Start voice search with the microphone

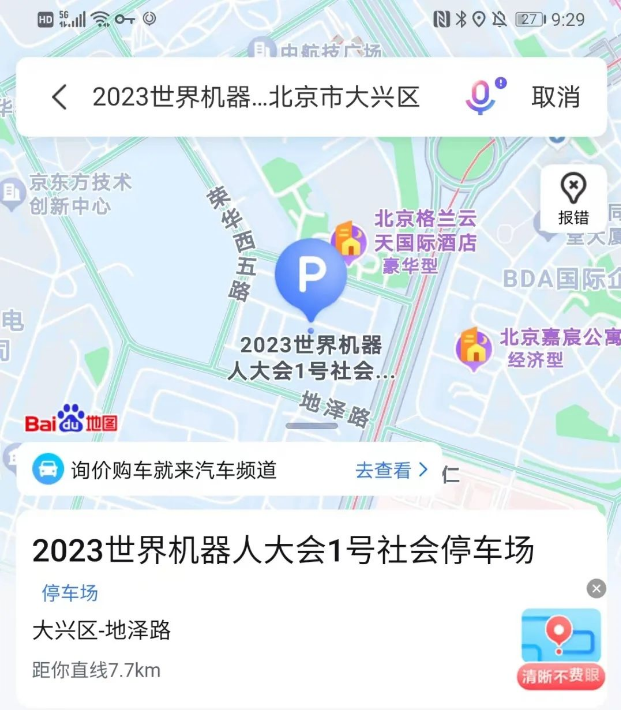click(481, 97)
